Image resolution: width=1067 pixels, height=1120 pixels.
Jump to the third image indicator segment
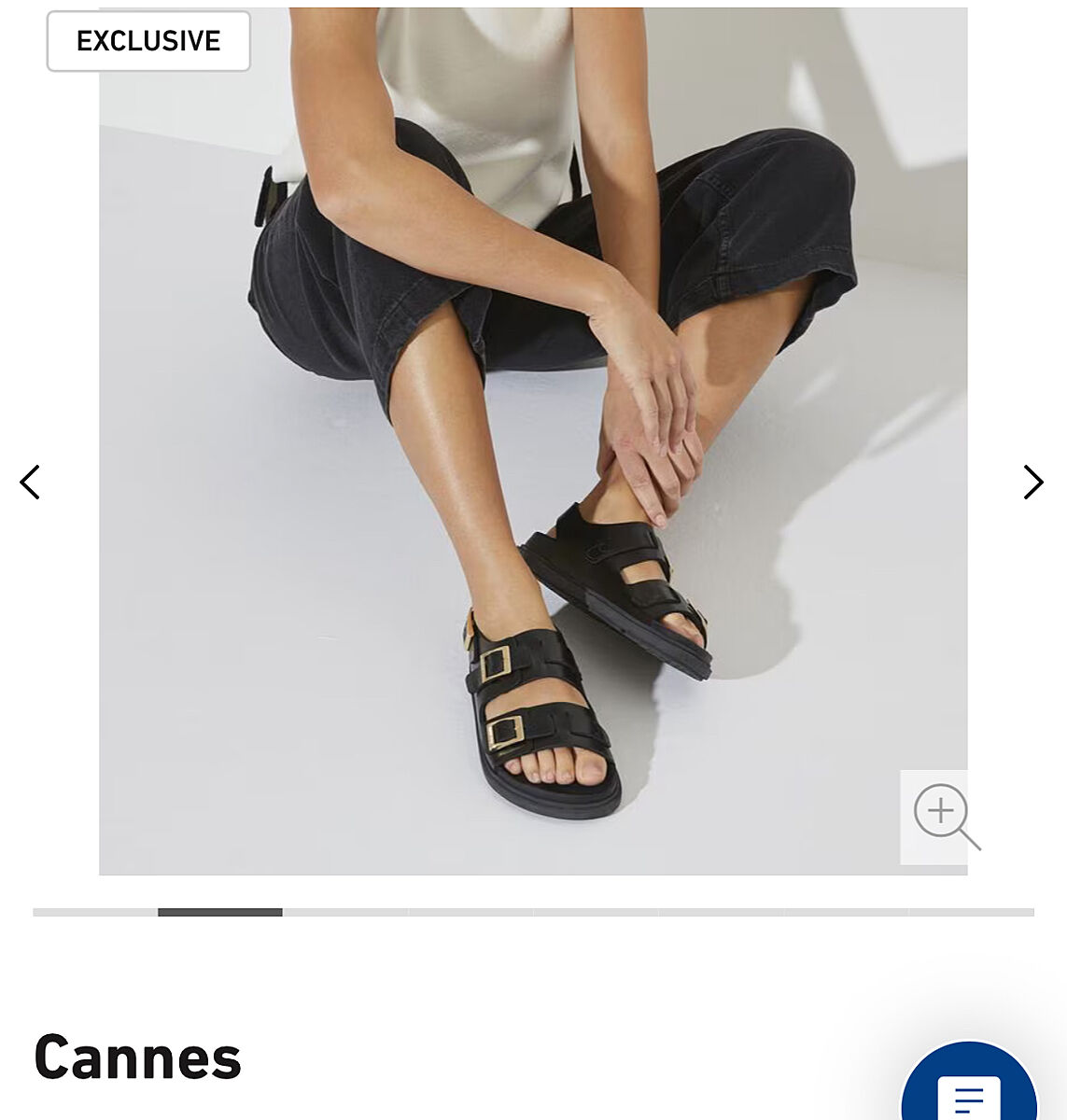coord(344,912)
